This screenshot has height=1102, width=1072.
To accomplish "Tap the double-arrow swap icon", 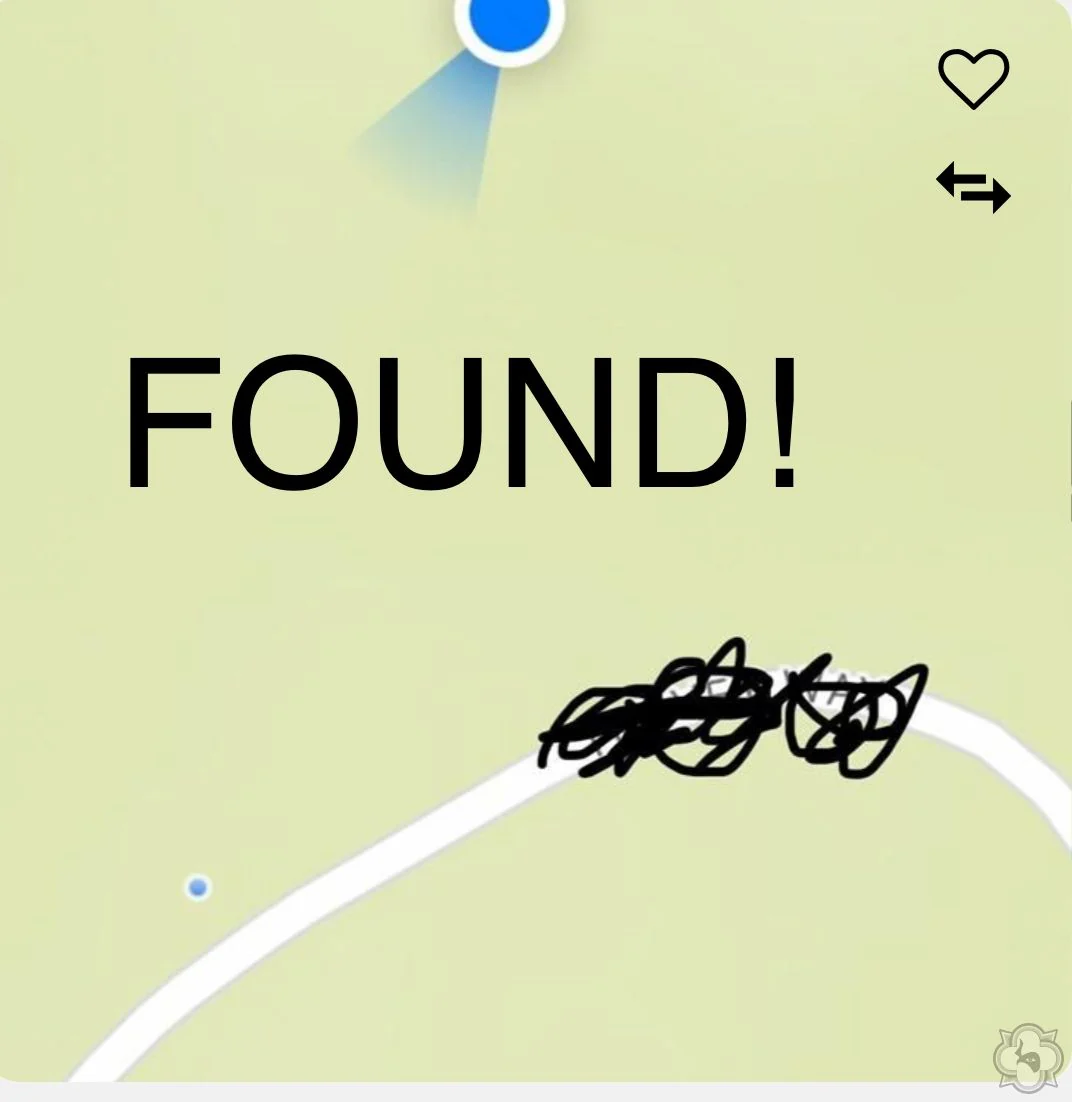I will (973, 188).
